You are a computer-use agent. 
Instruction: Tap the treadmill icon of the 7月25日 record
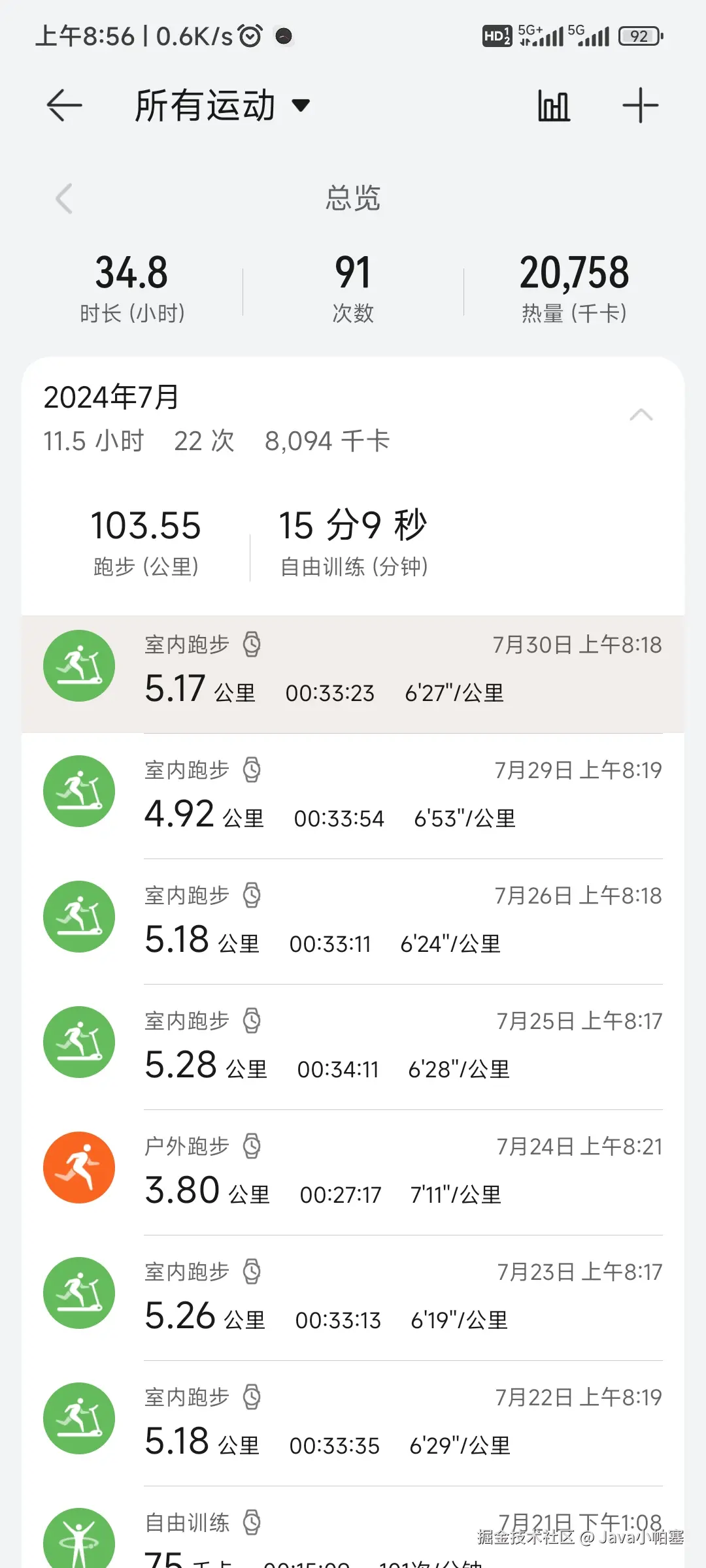click(x=78, y=1042)
